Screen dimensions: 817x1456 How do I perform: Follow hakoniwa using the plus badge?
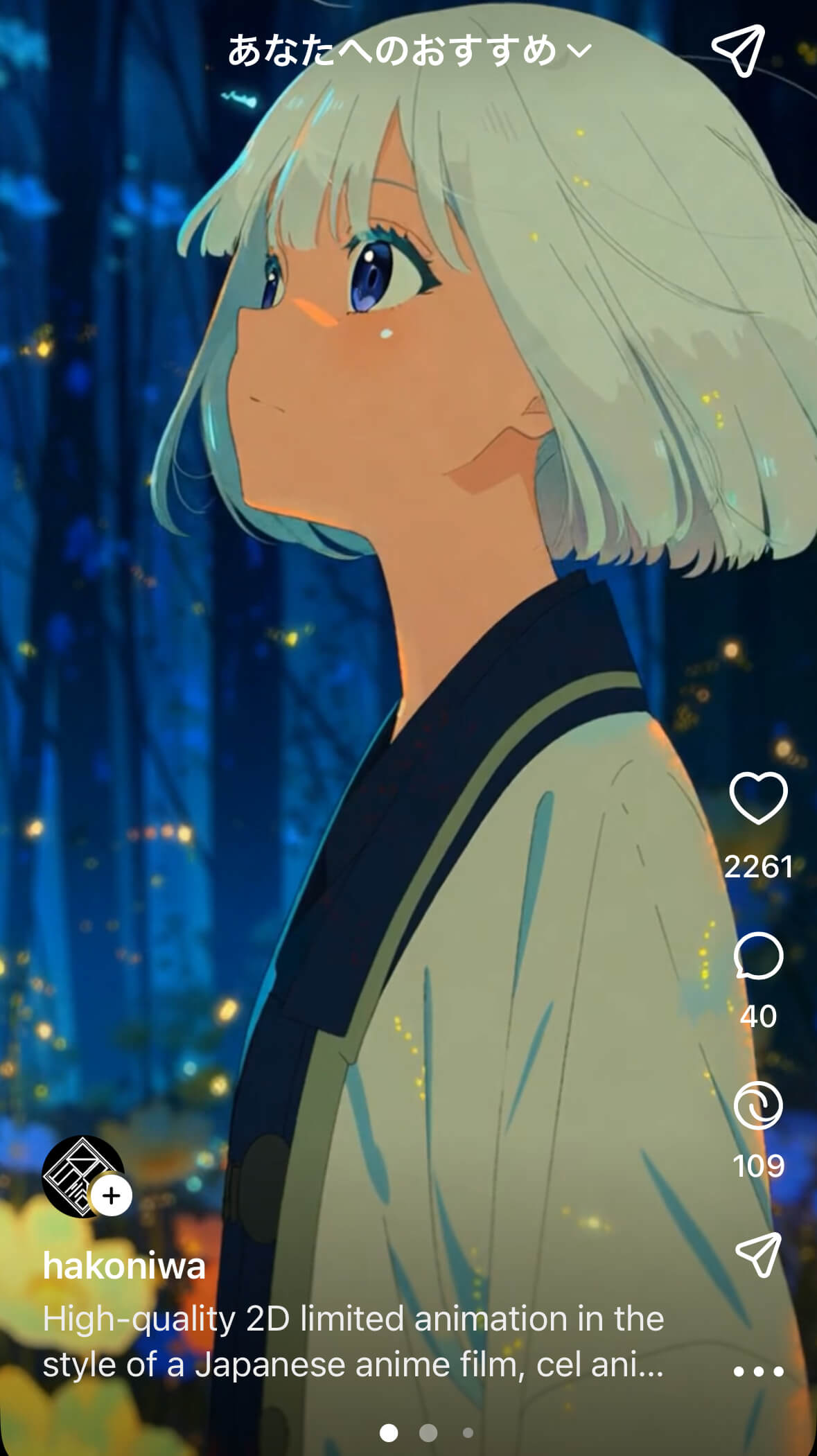point(112,1195)
